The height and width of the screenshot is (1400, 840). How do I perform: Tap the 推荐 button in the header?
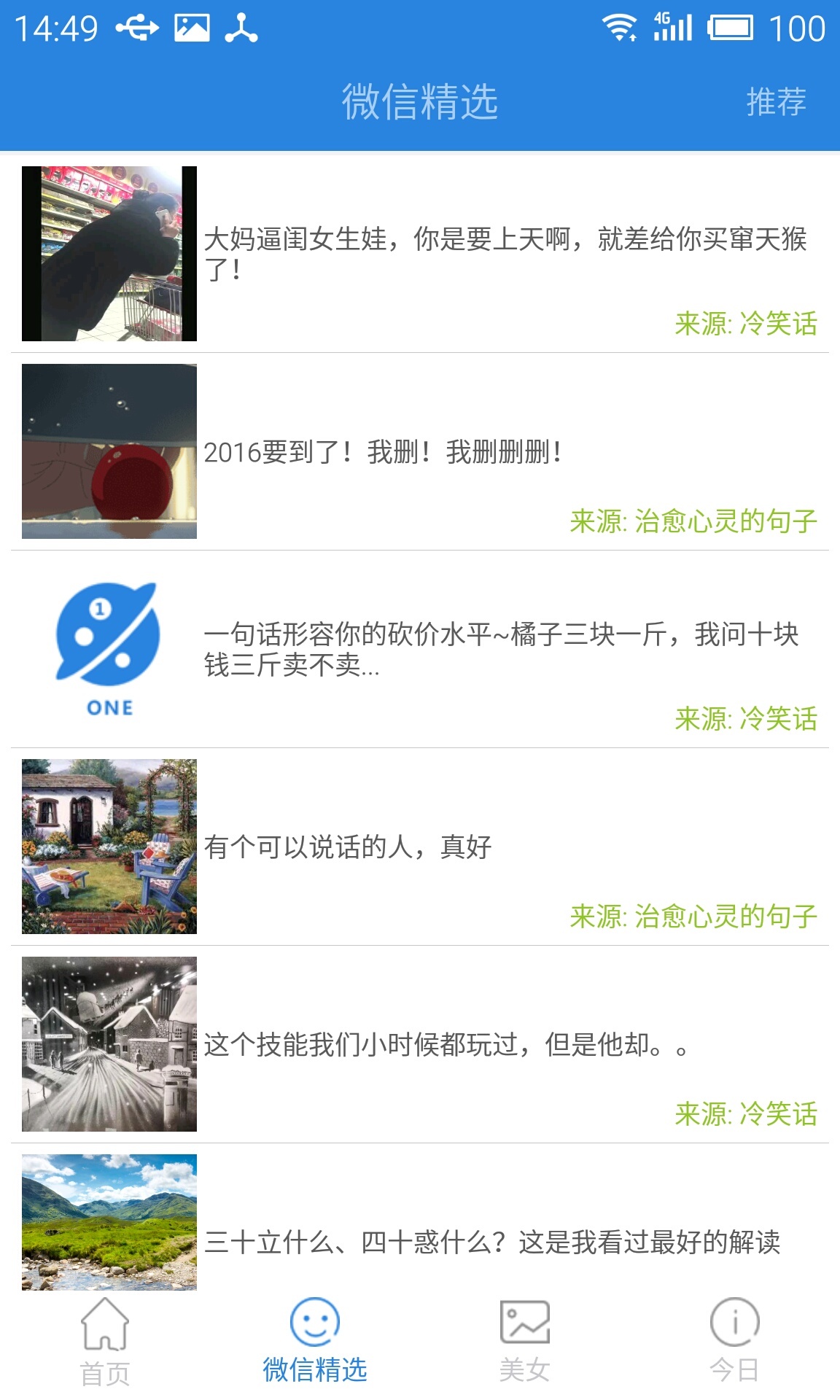776,101
